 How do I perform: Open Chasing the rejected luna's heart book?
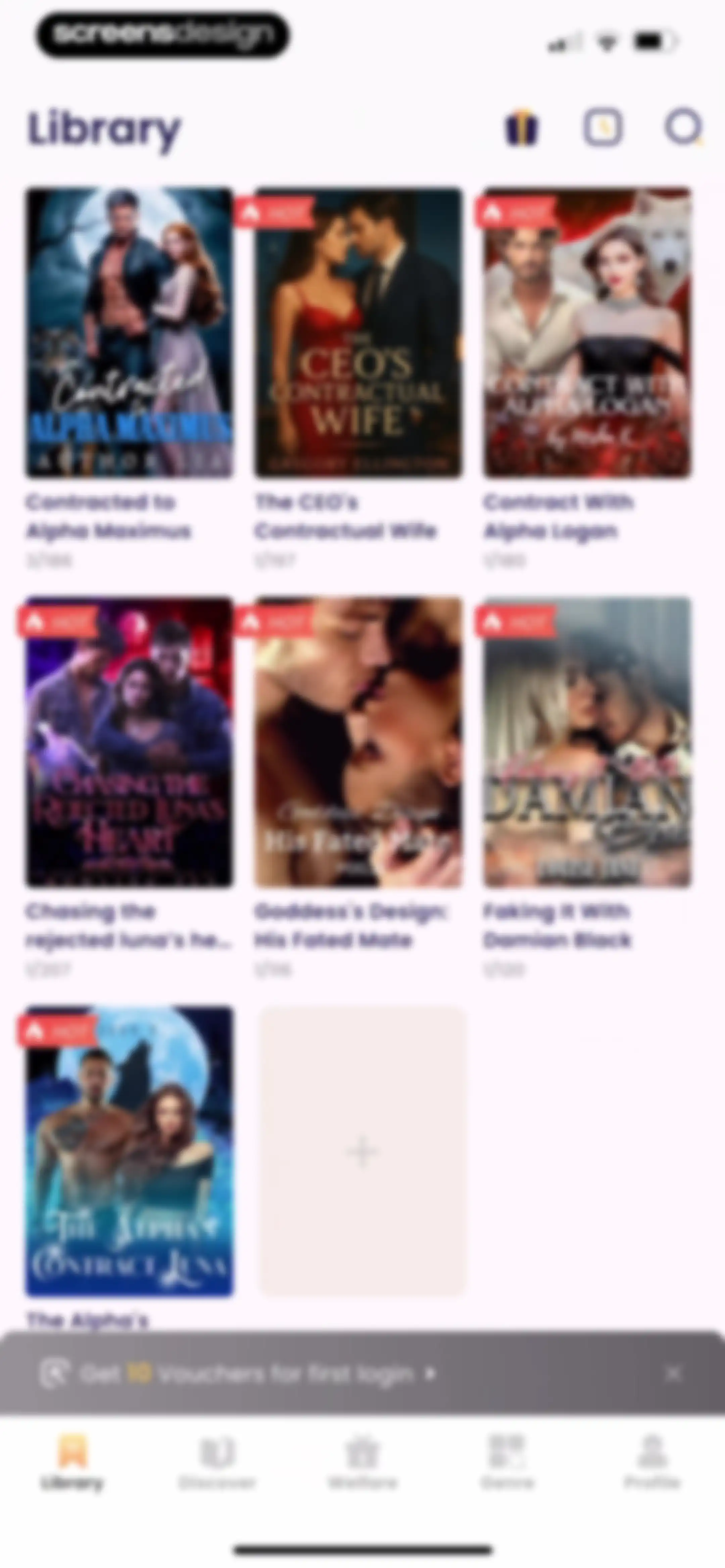coord(129,742)
